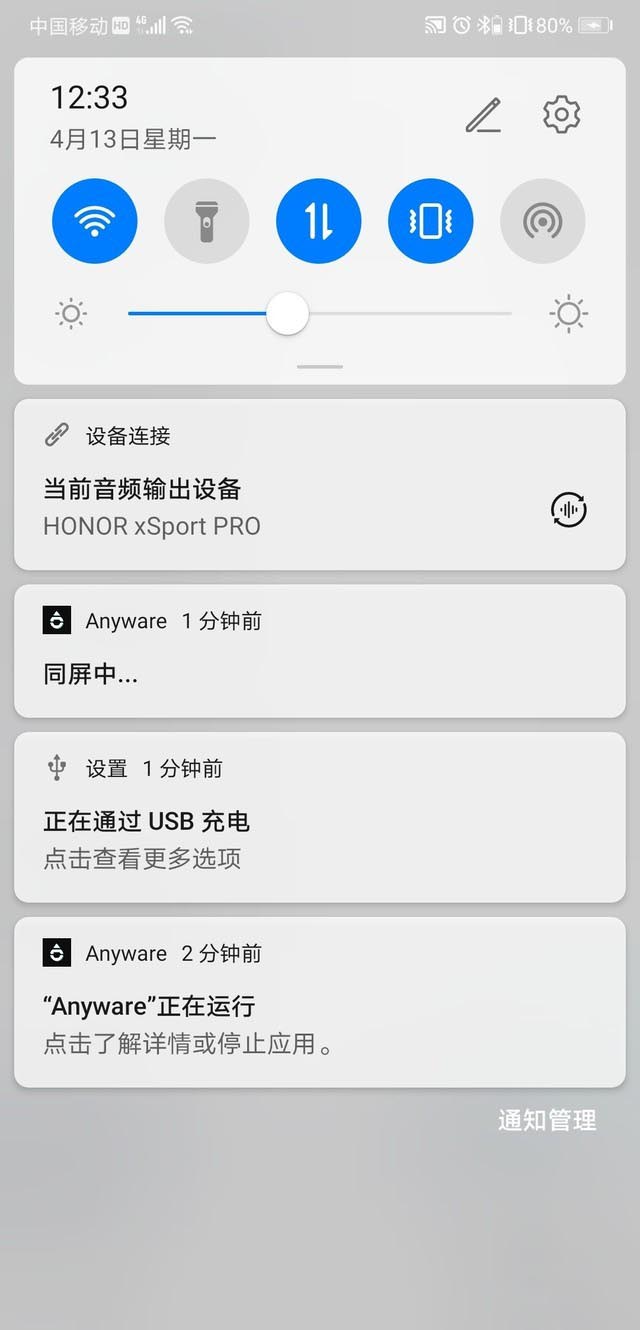Edit the quick settings tiles
640x1330 pixels.
click(x=483, y=116)
